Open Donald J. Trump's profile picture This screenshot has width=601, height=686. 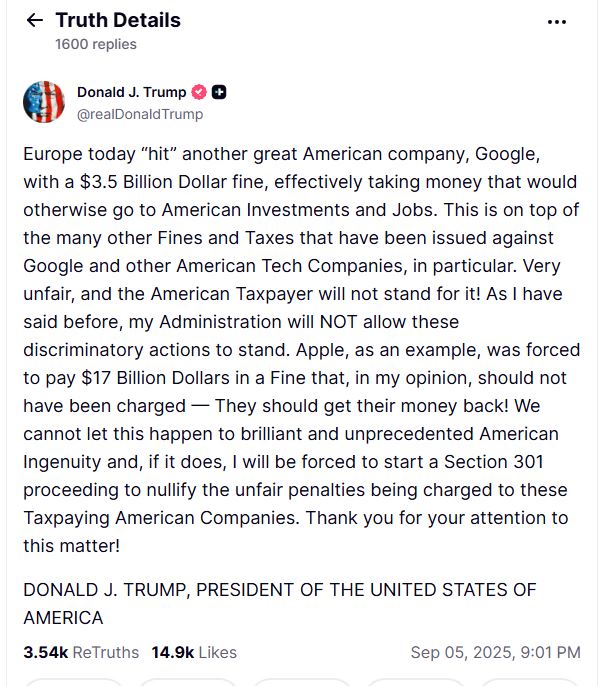tap(44, 102)
